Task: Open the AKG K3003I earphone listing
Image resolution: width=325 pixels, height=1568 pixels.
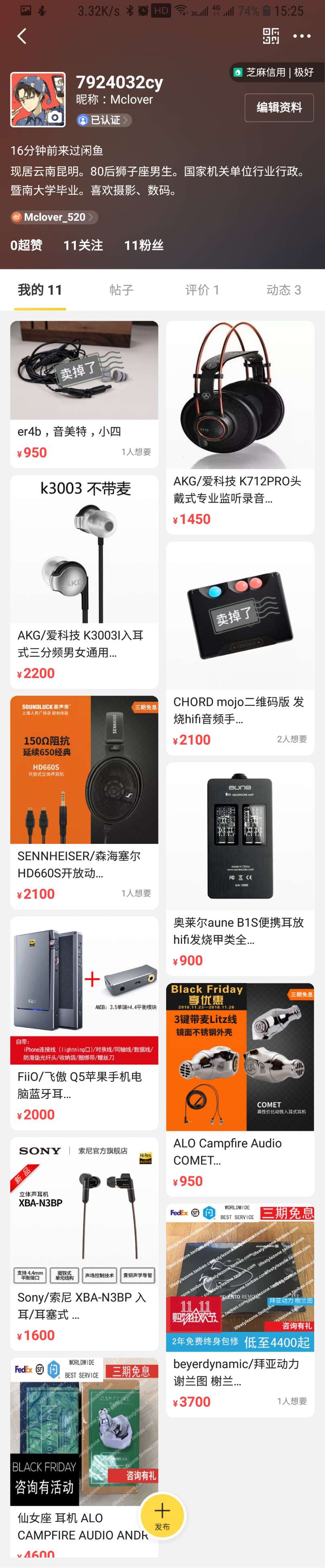Action: (84, 581)
